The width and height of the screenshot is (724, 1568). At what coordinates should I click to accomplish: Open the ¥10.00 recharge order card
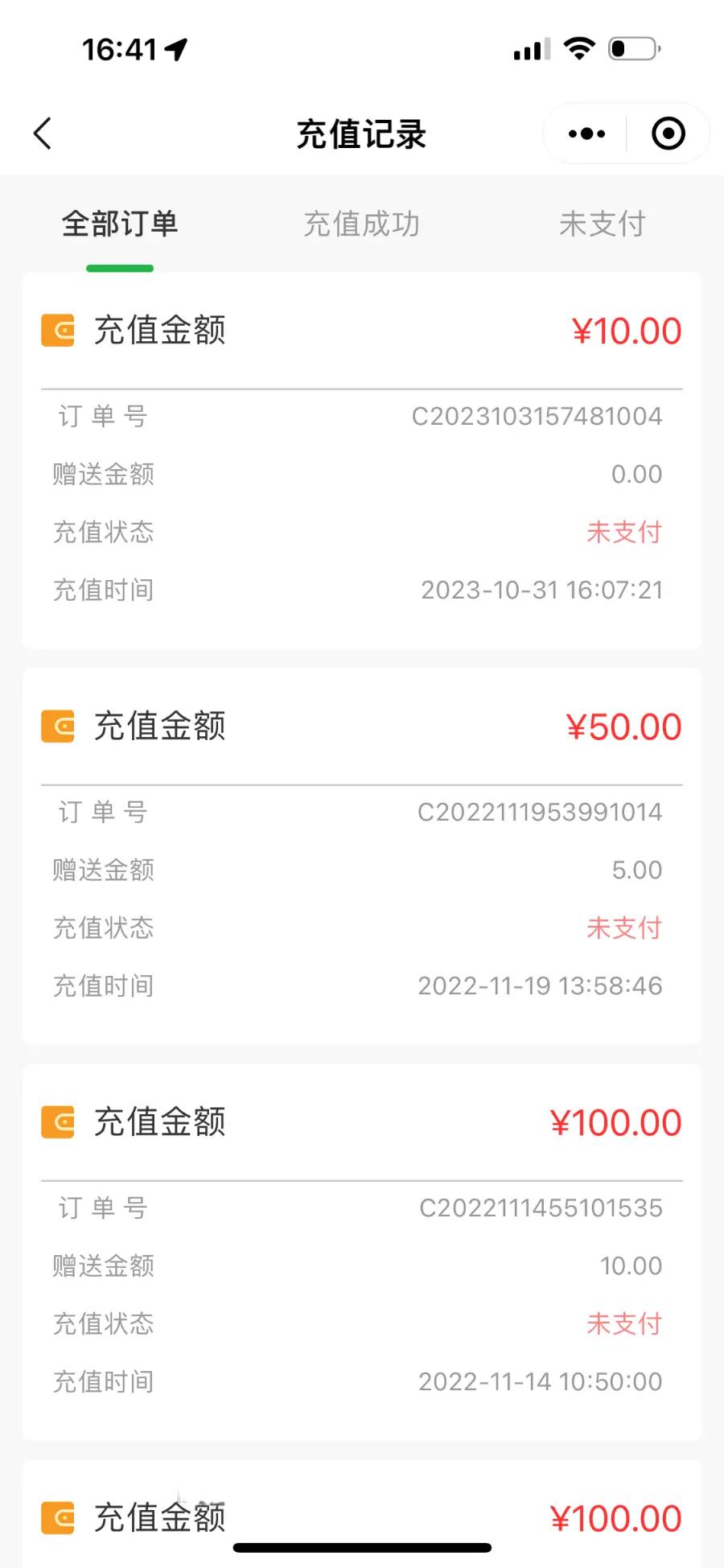pyautogui.click(x=362, y=460)
